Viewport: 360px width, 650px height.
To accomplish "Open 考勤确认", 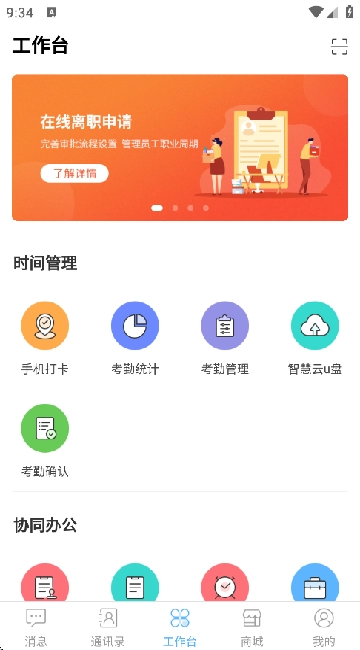I will tap(45, 440).
